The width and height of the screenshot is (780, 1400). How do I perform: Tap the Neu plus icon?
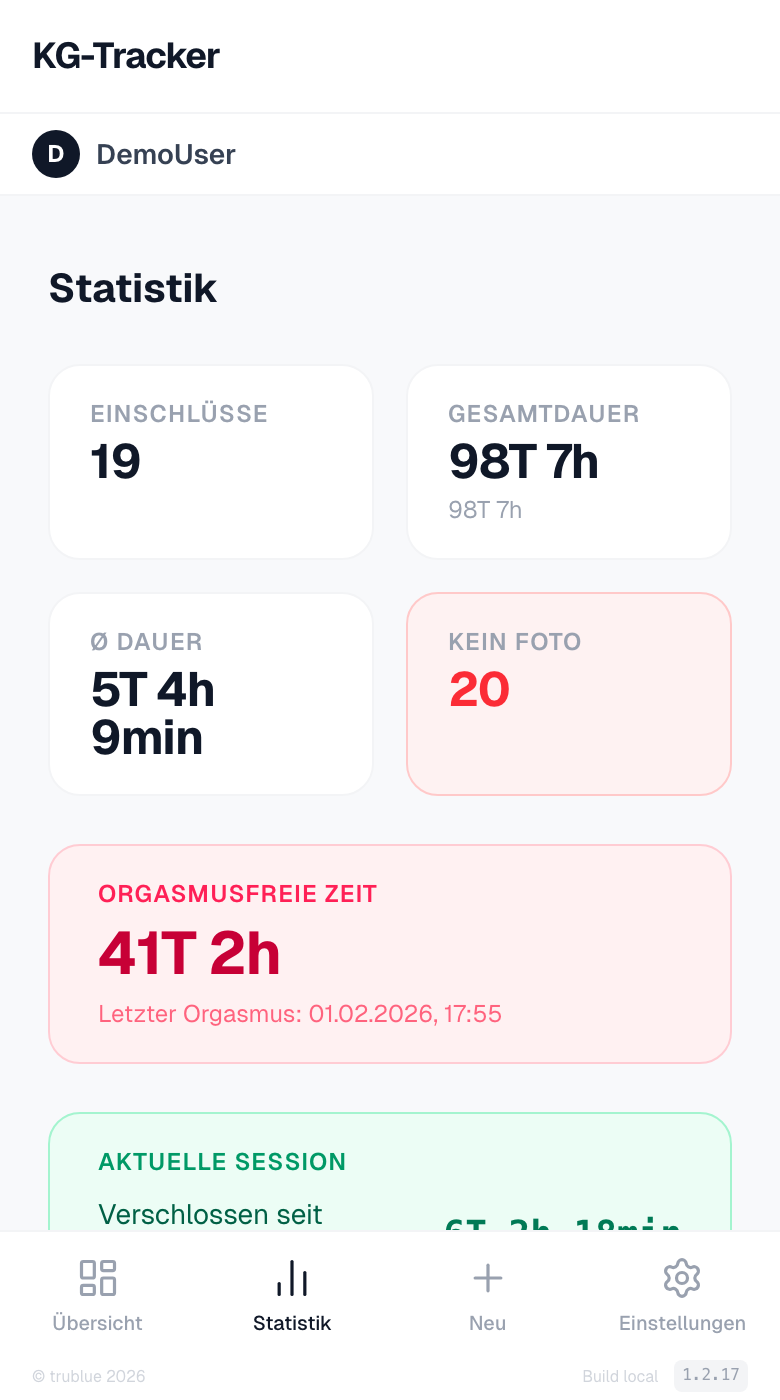[487, 1278]
